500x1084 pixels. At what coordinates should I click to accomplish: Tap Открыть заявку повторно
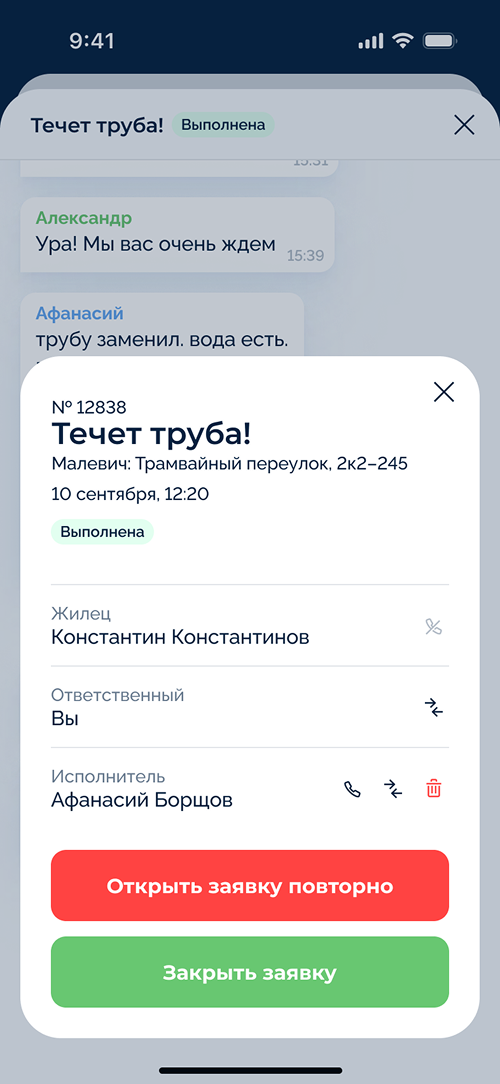(x=250, y=886)
